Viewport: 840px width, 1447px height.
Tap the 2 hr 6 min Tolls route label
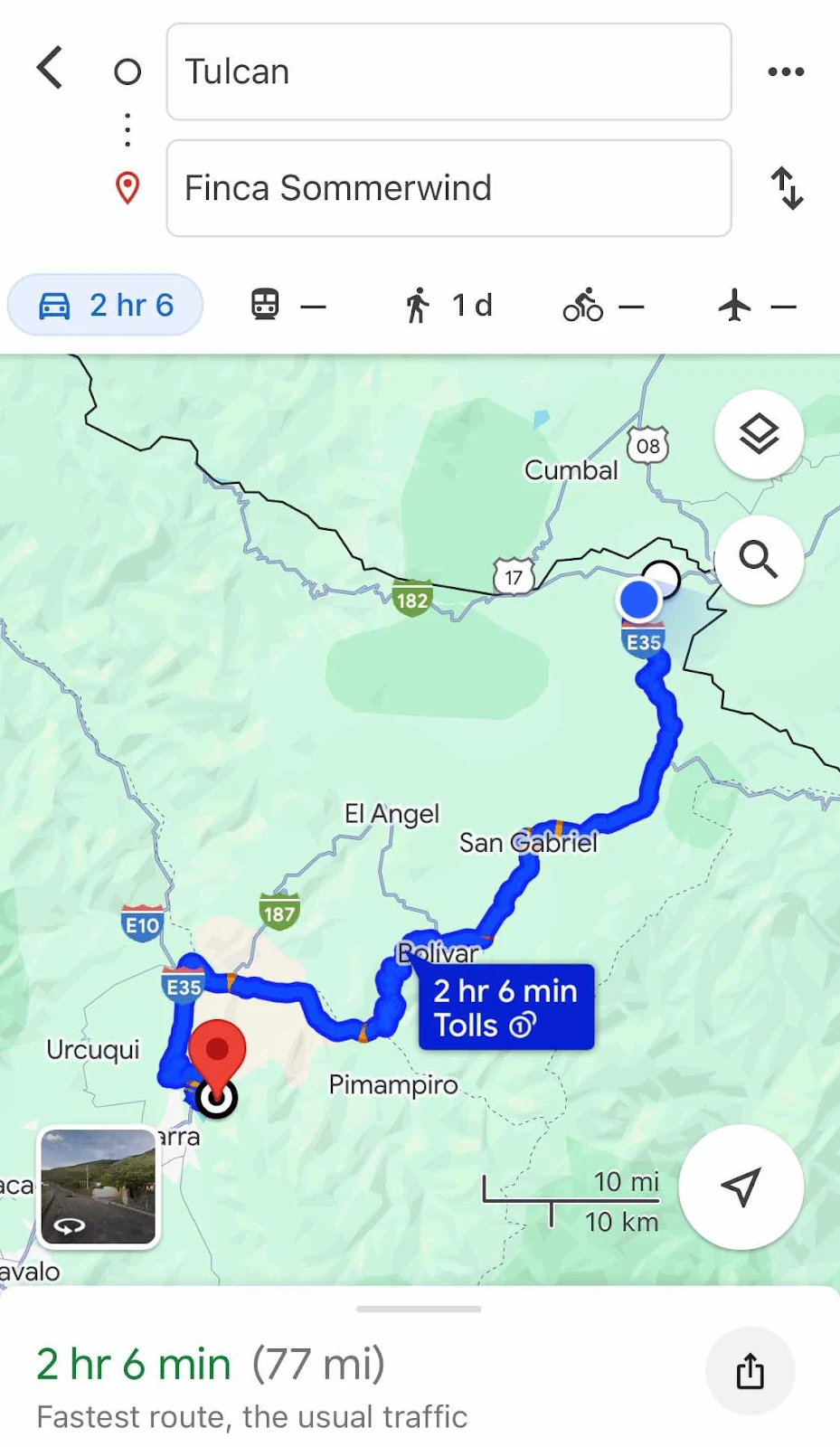(x=505, y=1007)
